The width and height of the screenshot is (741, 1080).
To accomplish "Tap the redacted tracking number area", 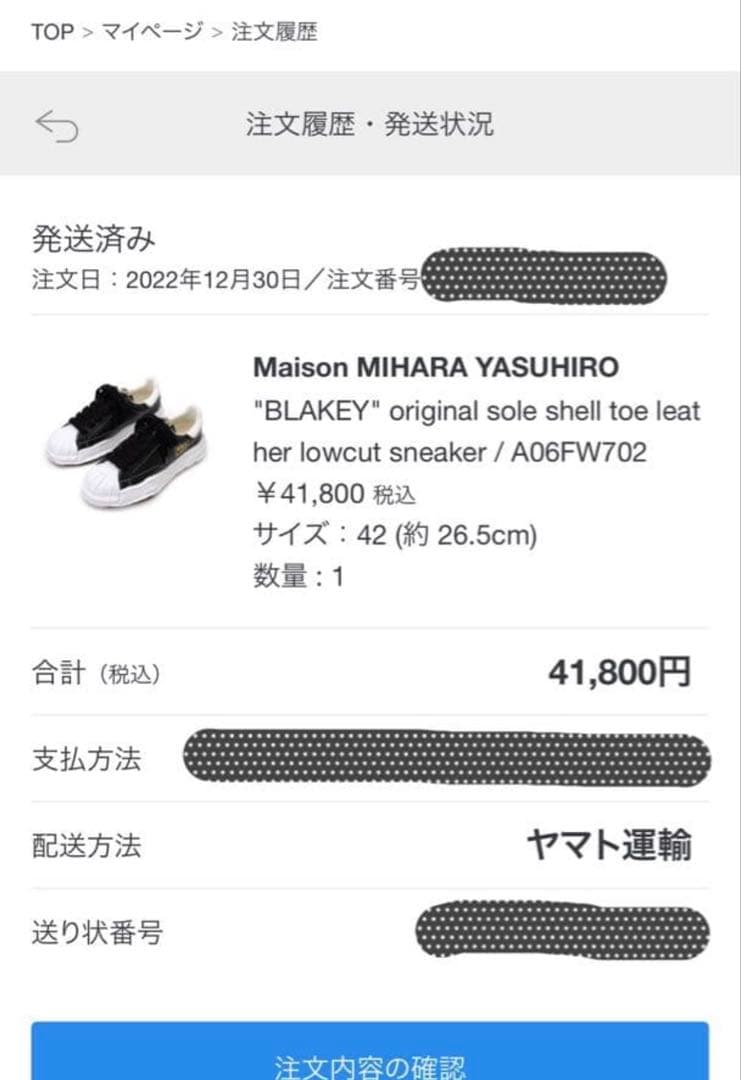I will 565,930.
